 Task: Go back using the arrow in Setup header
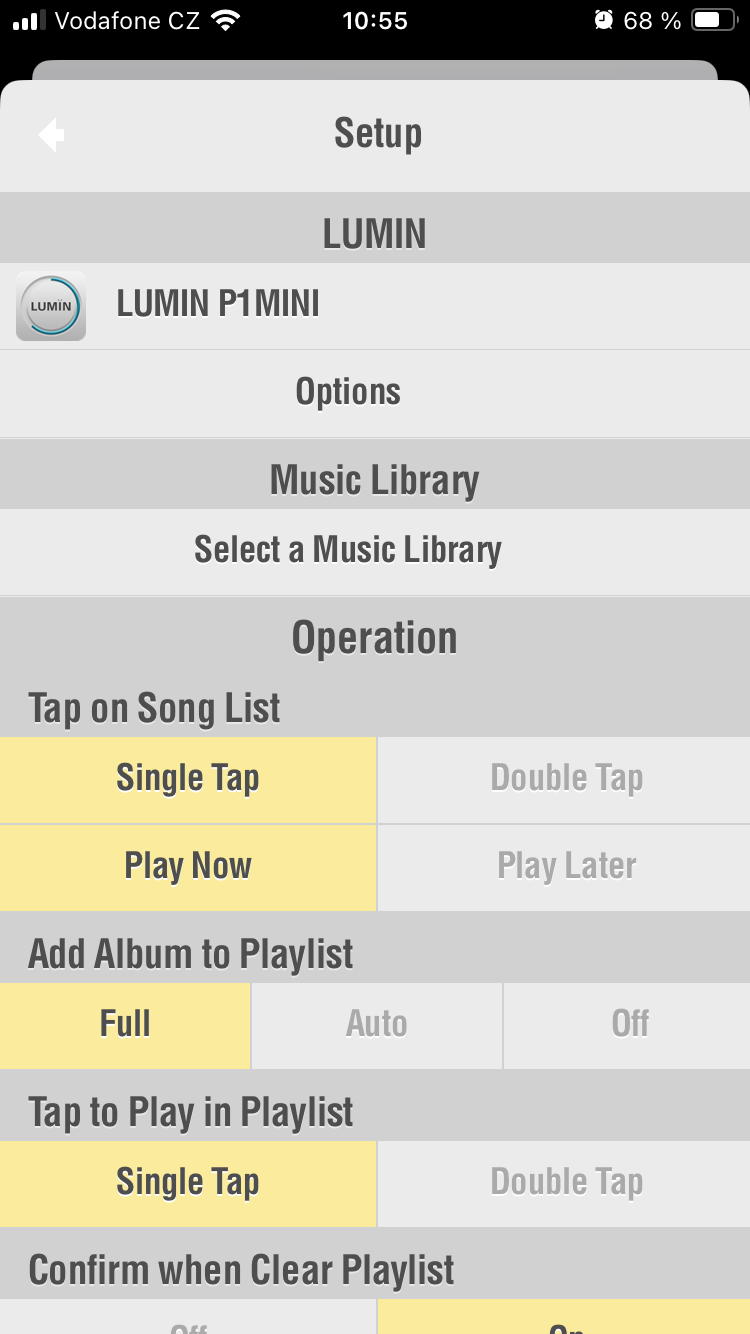pos(51,134)
